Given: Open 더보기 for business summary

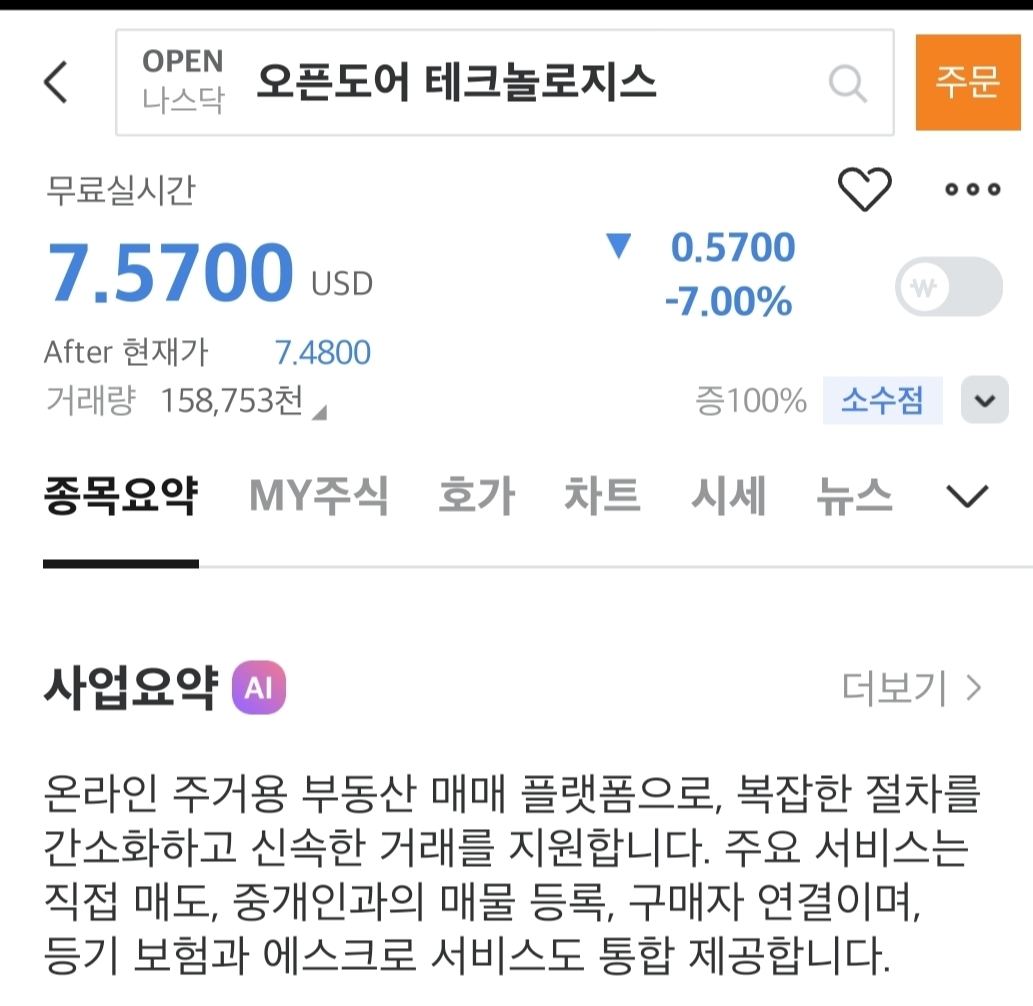Looking at the screenshot, I should click(912, 688).
